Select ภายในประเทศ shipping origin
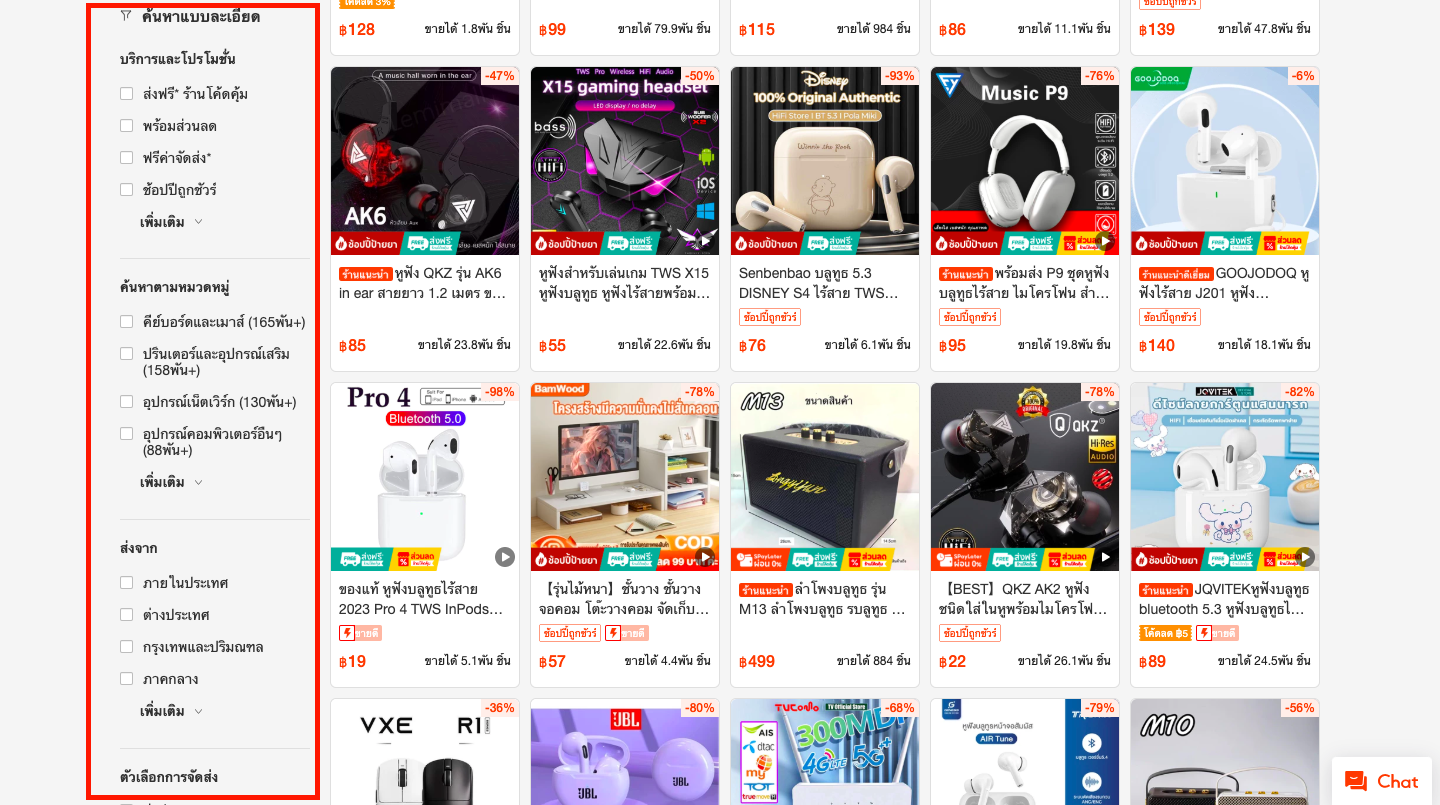This screenshot has height=805, width=1440. click(127, 583)
